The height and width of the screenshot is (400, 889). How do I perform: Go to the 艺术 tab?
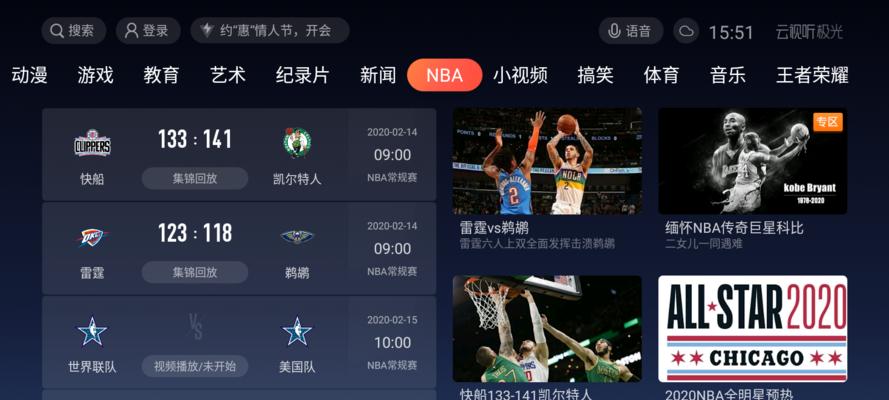228,75
